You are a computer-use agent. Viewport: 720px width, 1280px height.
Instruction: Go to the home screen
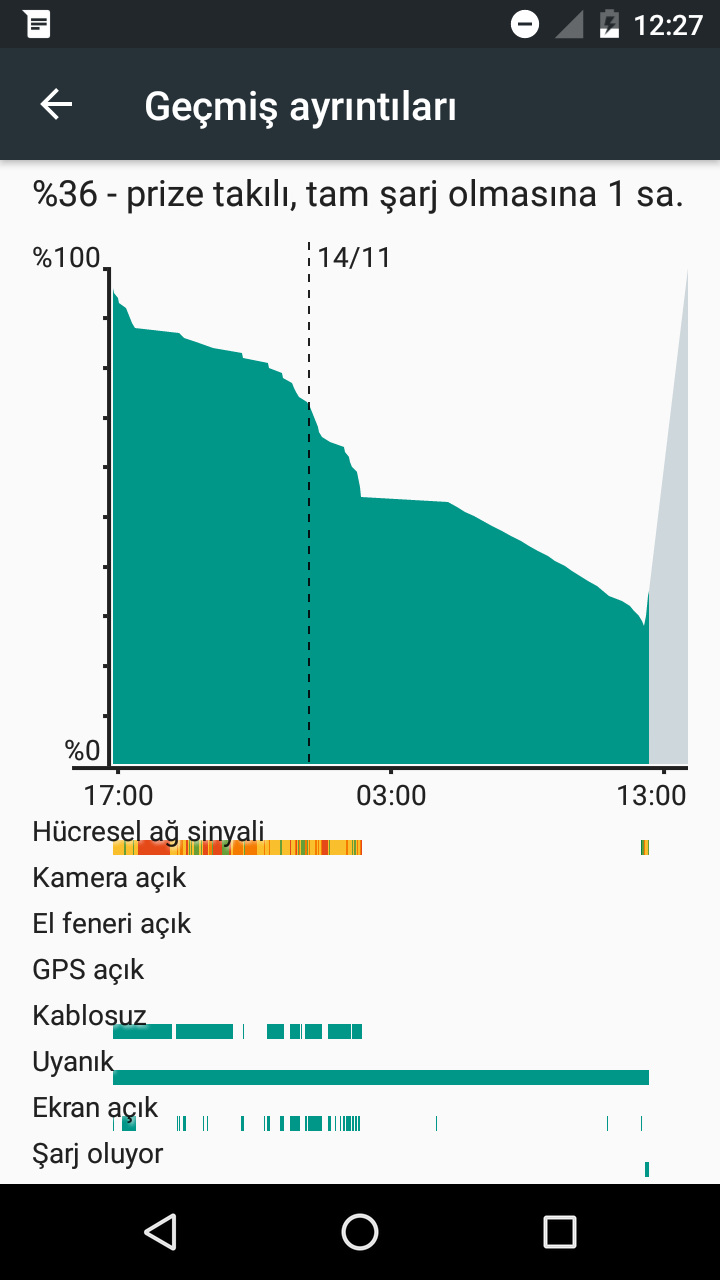tap(360, 1232)
